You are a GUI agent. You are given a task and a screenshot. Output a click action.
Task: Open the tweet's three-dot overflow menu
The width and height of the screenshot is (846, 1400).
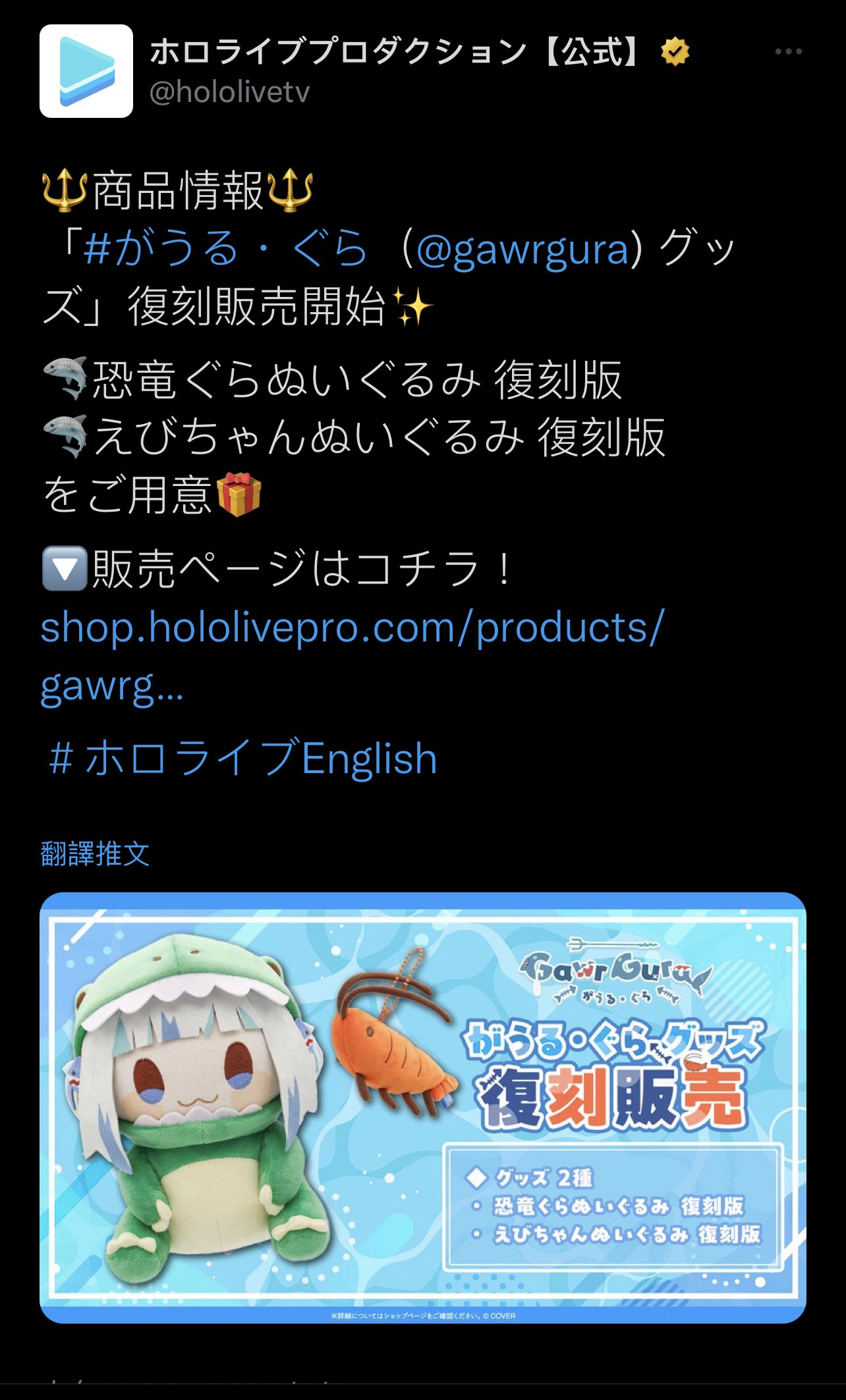(788, 51)
